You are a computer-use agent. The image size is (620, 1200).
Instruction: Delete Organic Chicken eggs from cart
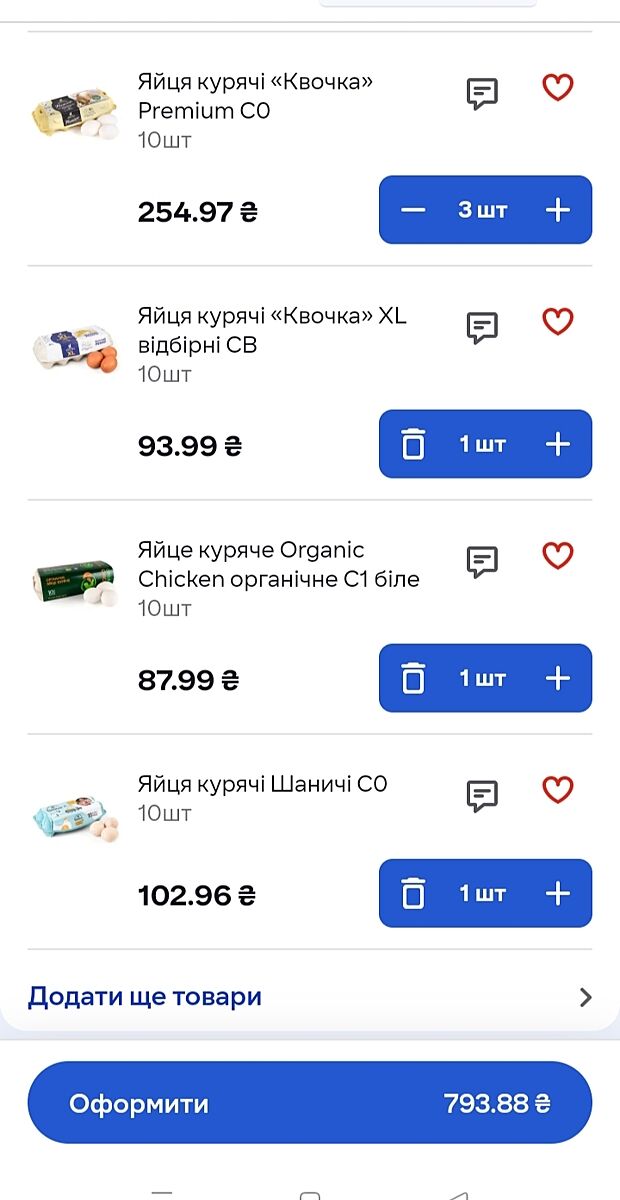413,679
